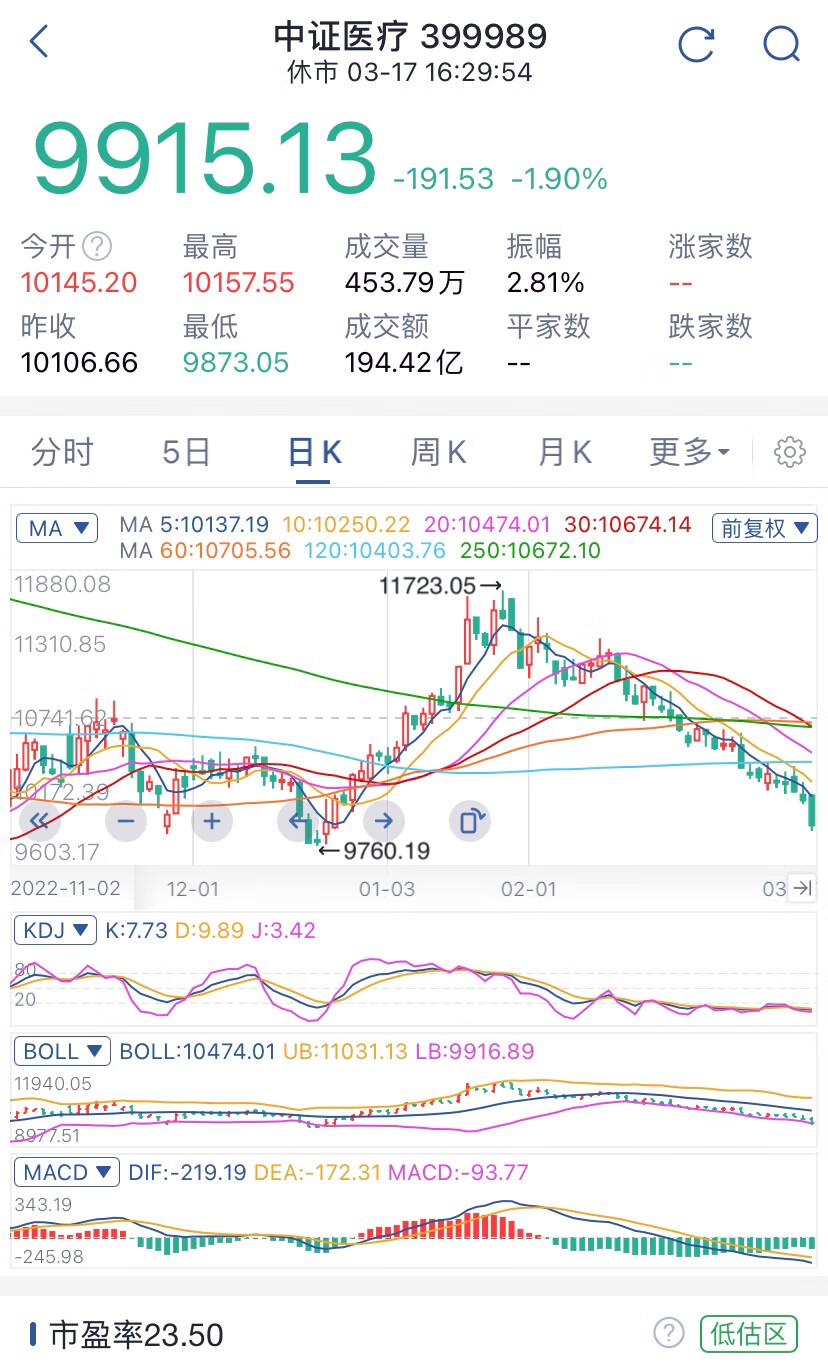Zoom out the K-line chart
The width and height of the screenshot is (828, 1367).
pyautogui.click(x=126, y=821)
